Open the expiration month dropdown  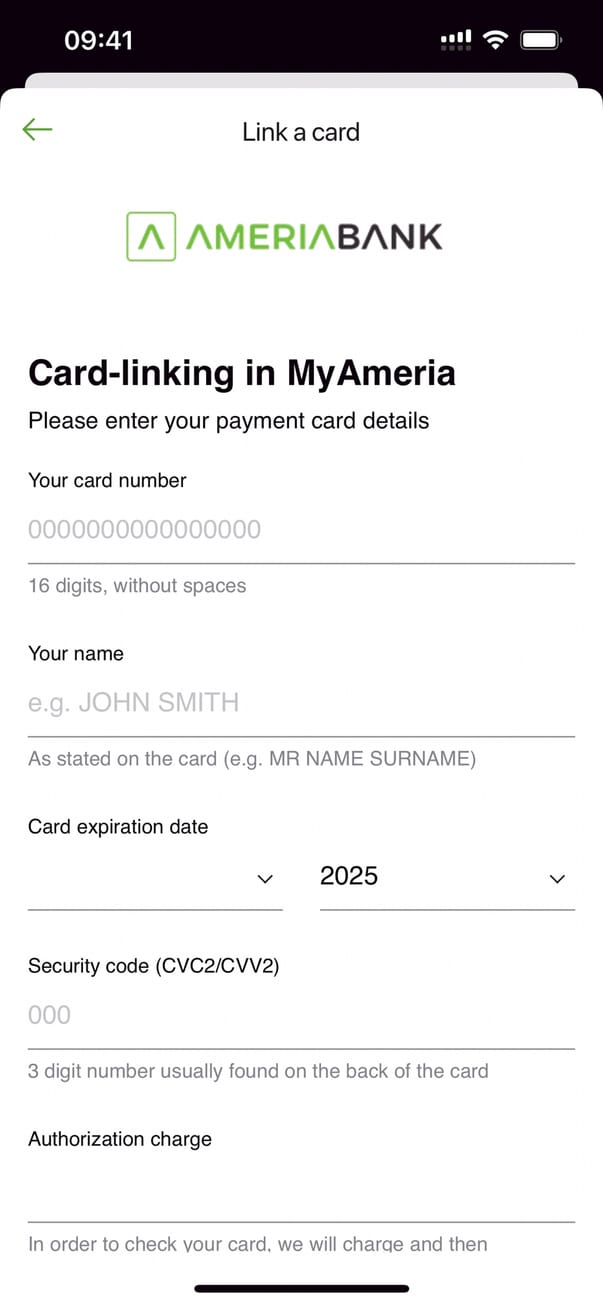(x=155, y=878)
